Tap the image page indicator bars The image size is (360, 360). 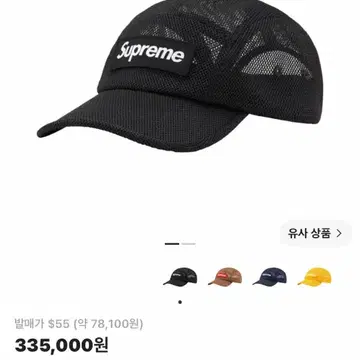180,244
